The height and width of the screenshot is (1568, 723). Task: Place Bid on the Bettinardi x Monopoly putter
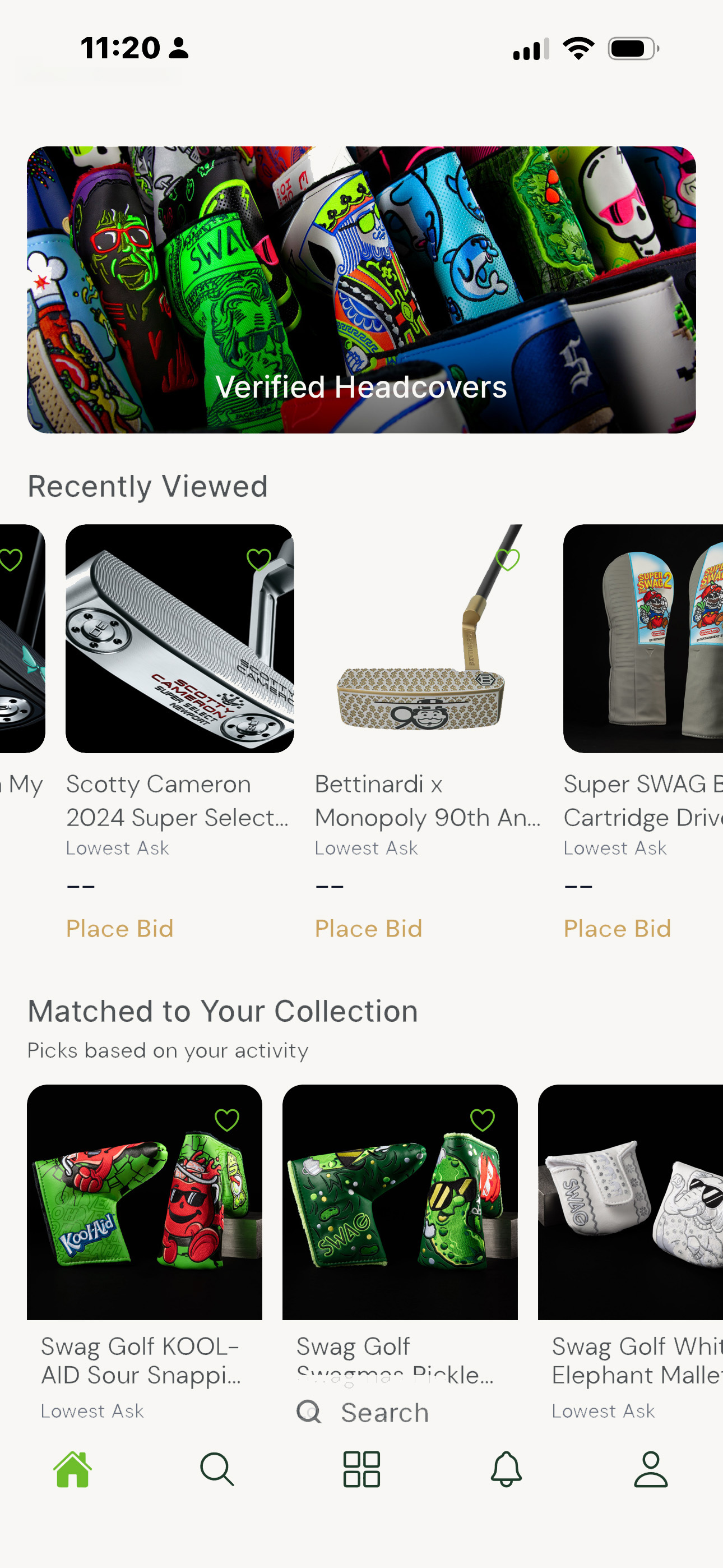click(x=368, y=929)
